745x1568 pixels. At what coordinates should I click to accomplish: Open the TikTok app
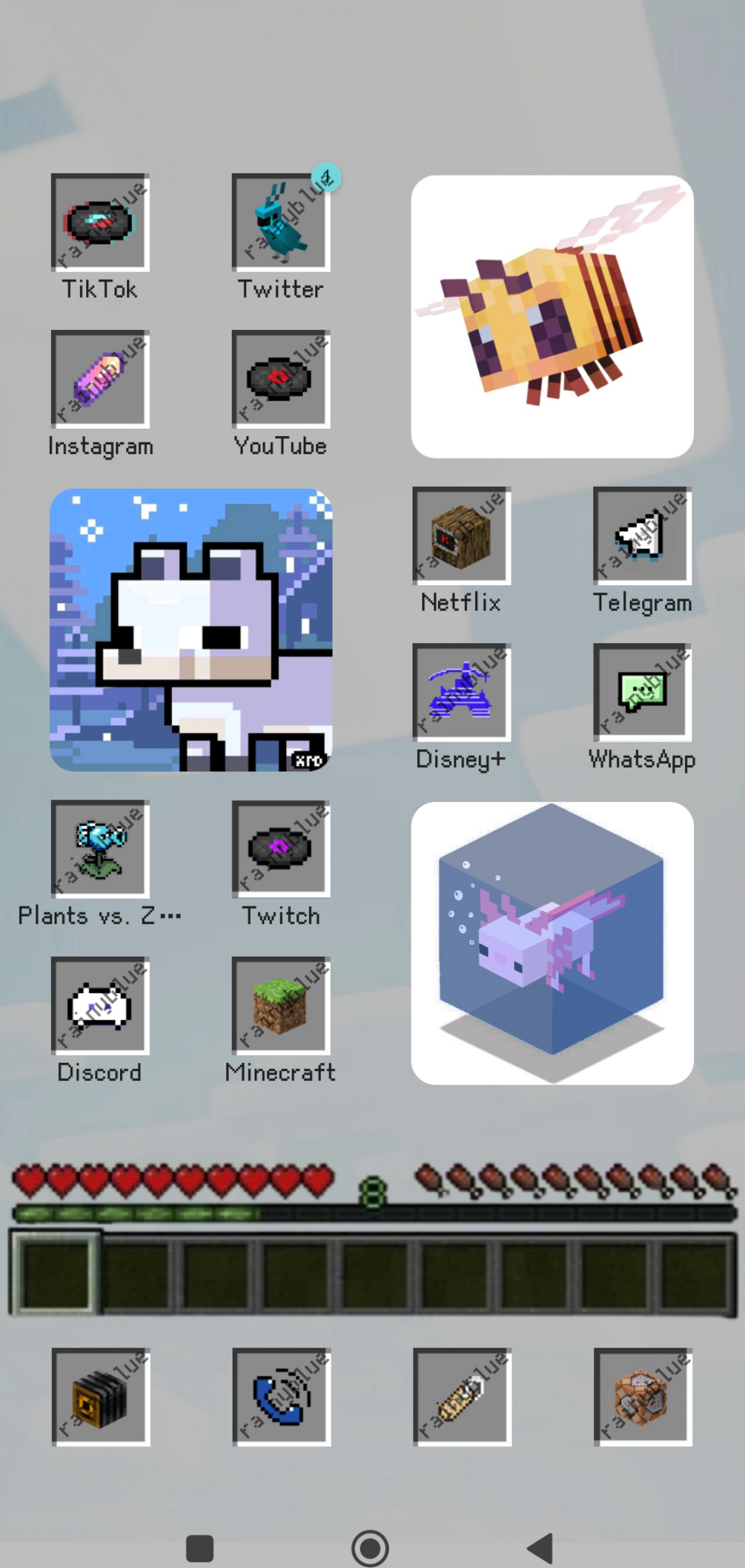(100, 223)
